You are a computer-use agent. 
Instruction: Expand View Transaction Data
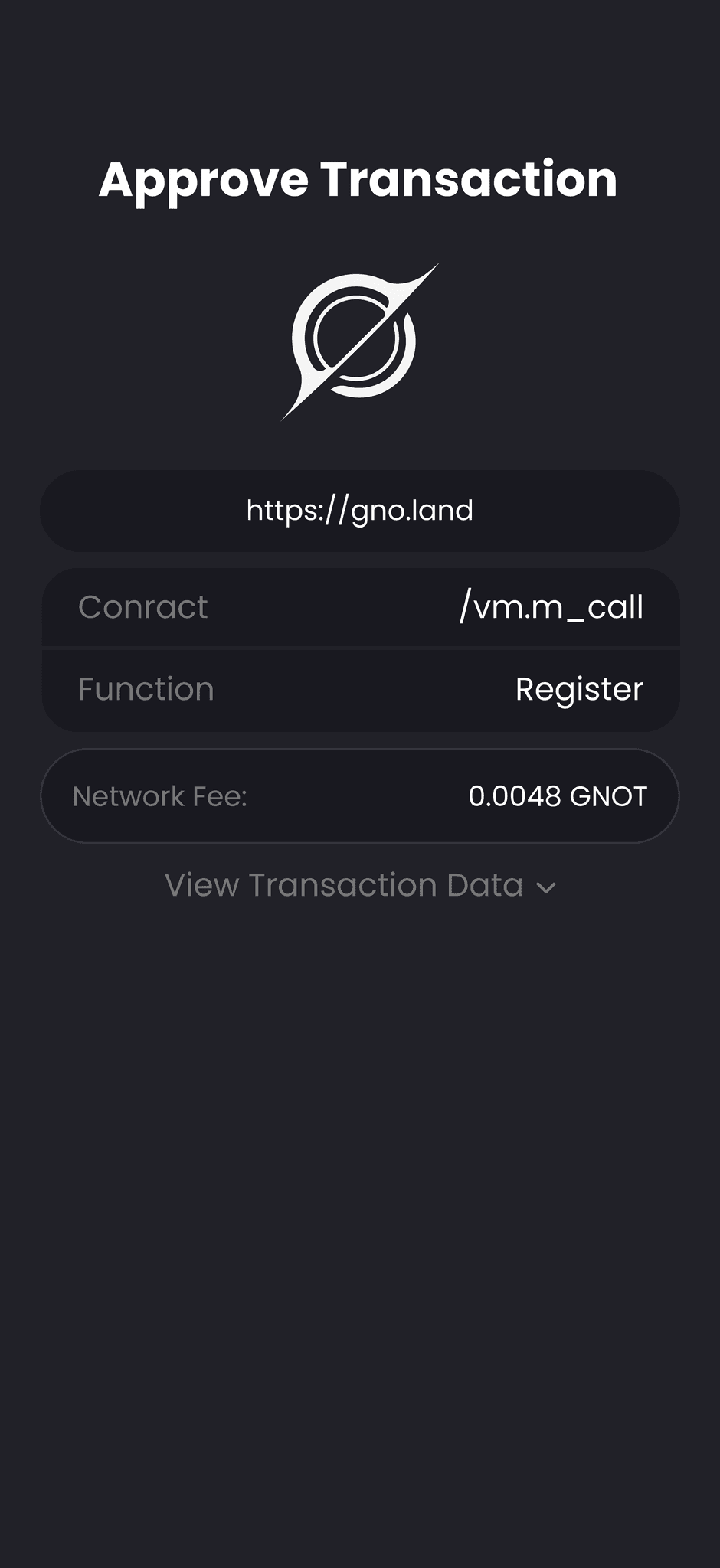point(359,886)
